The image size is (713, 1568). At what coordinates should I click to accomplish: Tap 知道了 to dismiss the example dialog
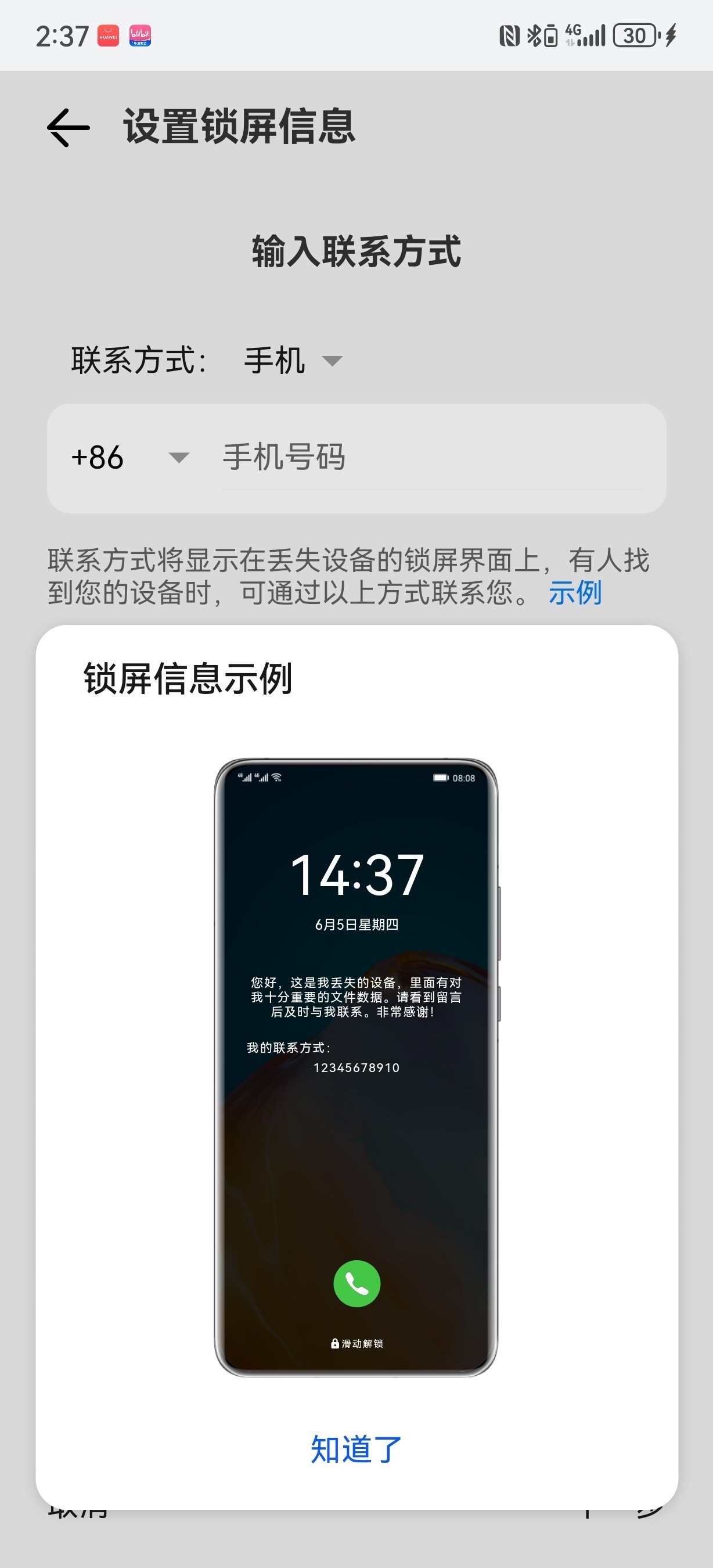click(x=356, y=1450)
